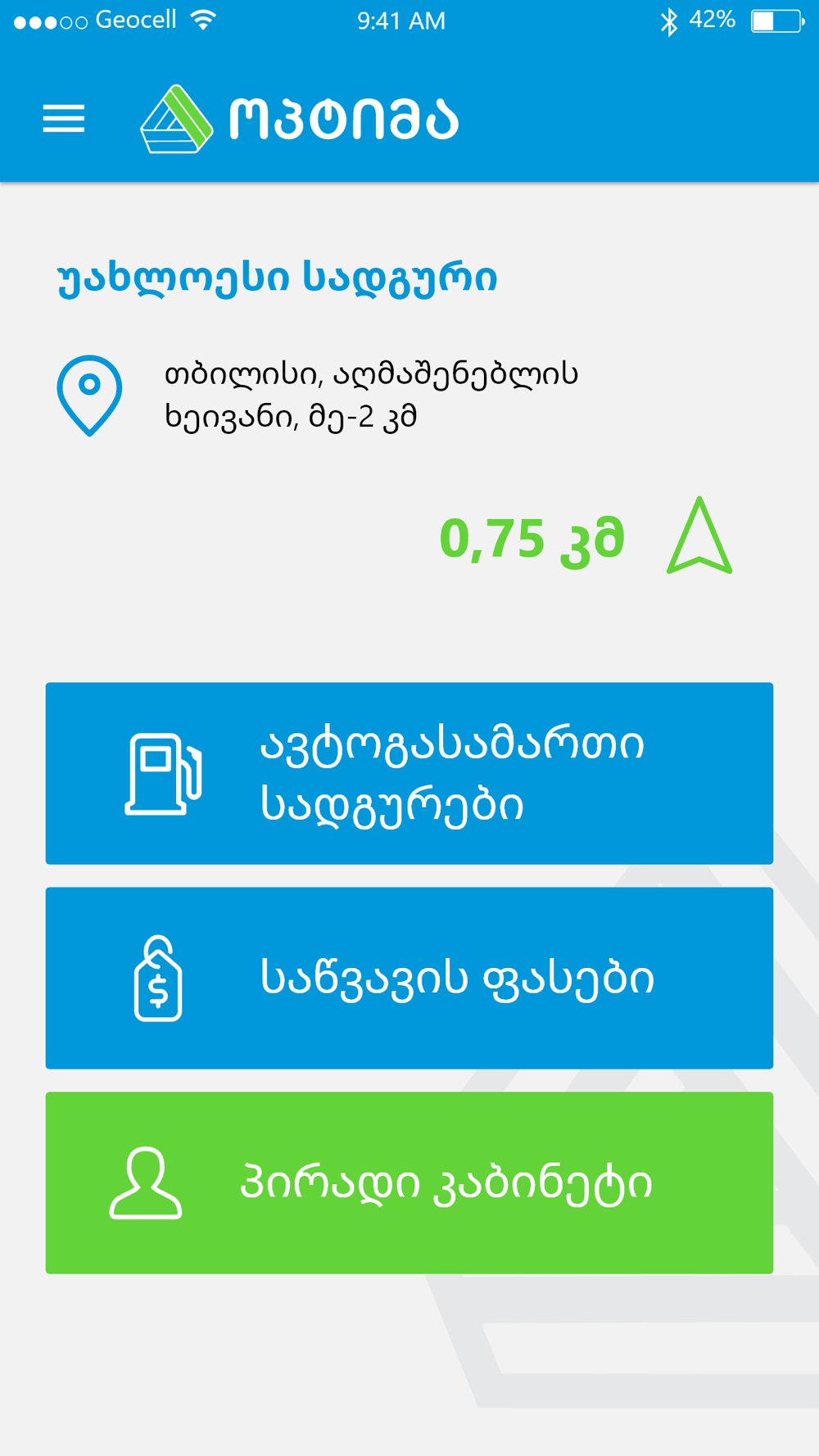
Task: View საწვავის ფასები (fuel prices)
Action: click(409, 978)
